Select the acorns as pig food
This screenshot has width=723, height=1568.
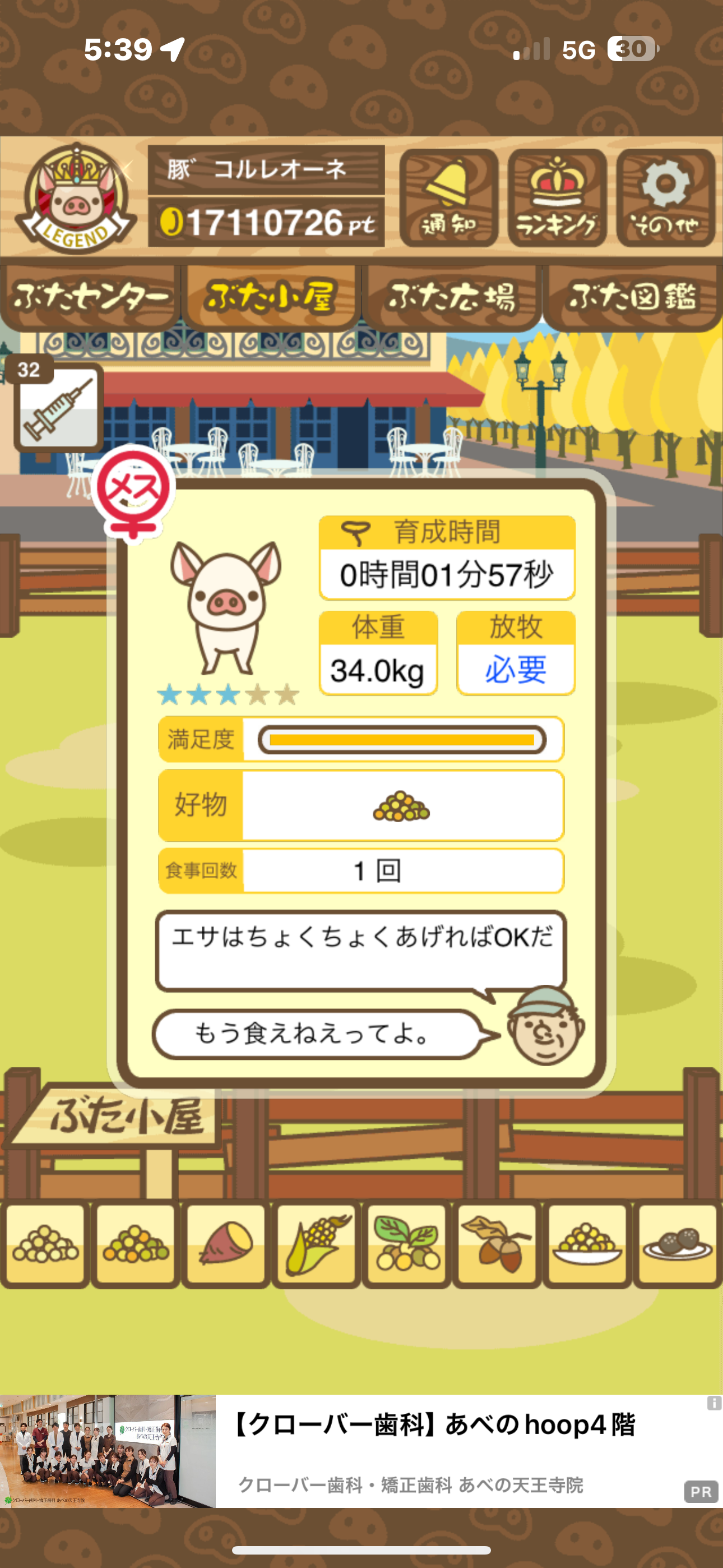pos(497,1244)
